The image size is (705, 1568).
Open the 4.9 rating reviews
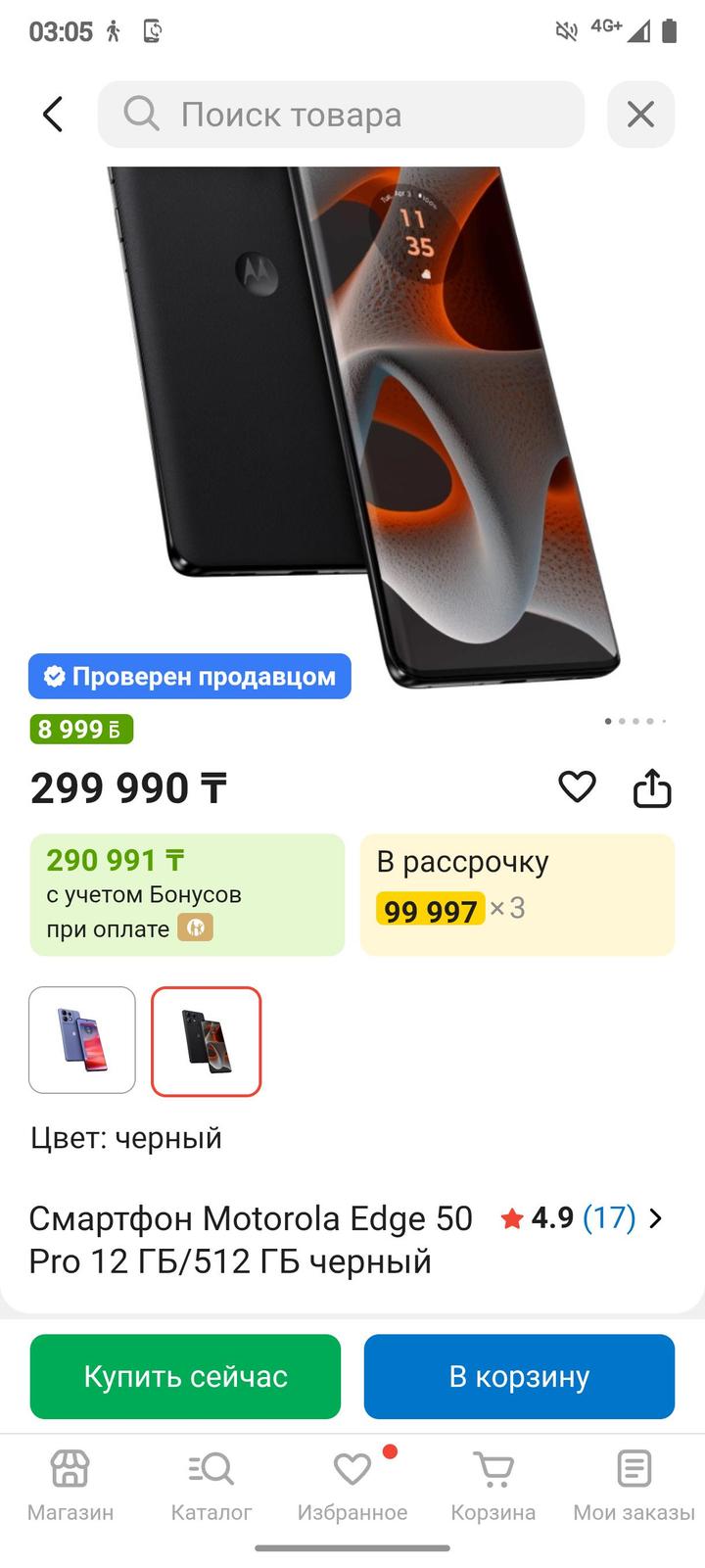tap(582, 1218)
